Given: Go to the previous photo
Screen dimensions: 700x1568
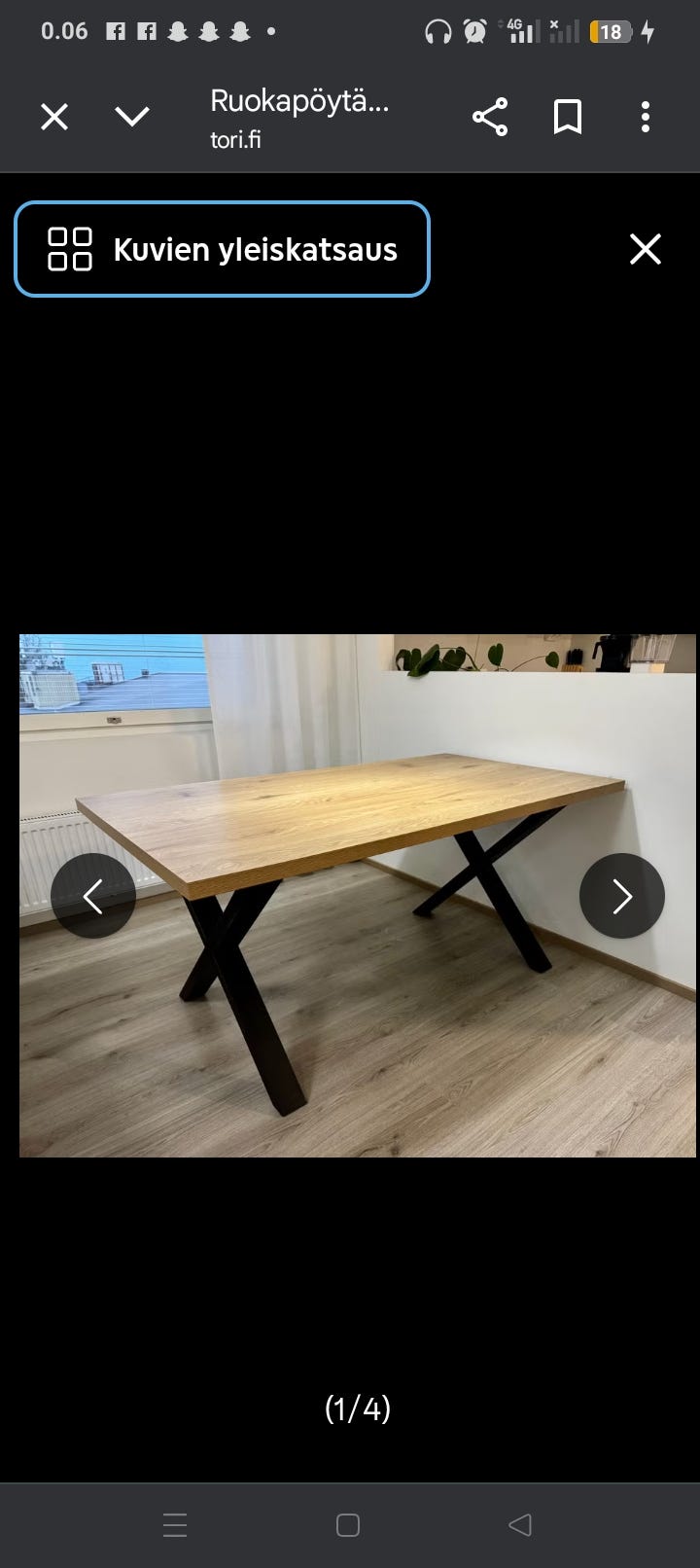Looking at the screenshot, I should pyautogui.click(x=93, y=896).
